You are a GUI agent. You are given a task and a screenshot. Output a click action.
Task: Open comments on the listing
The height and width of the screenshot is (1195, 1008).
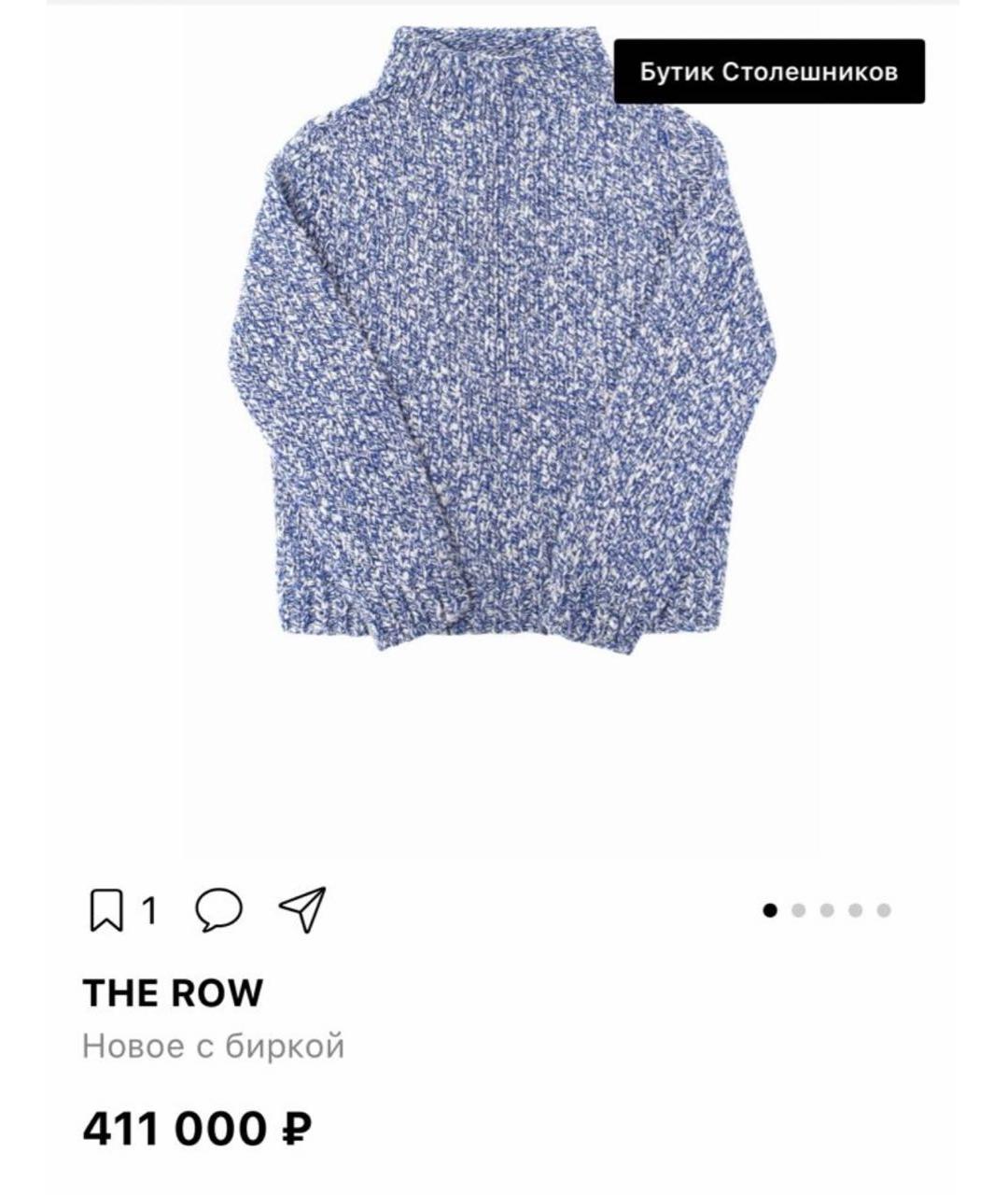[x=218, y=909]
